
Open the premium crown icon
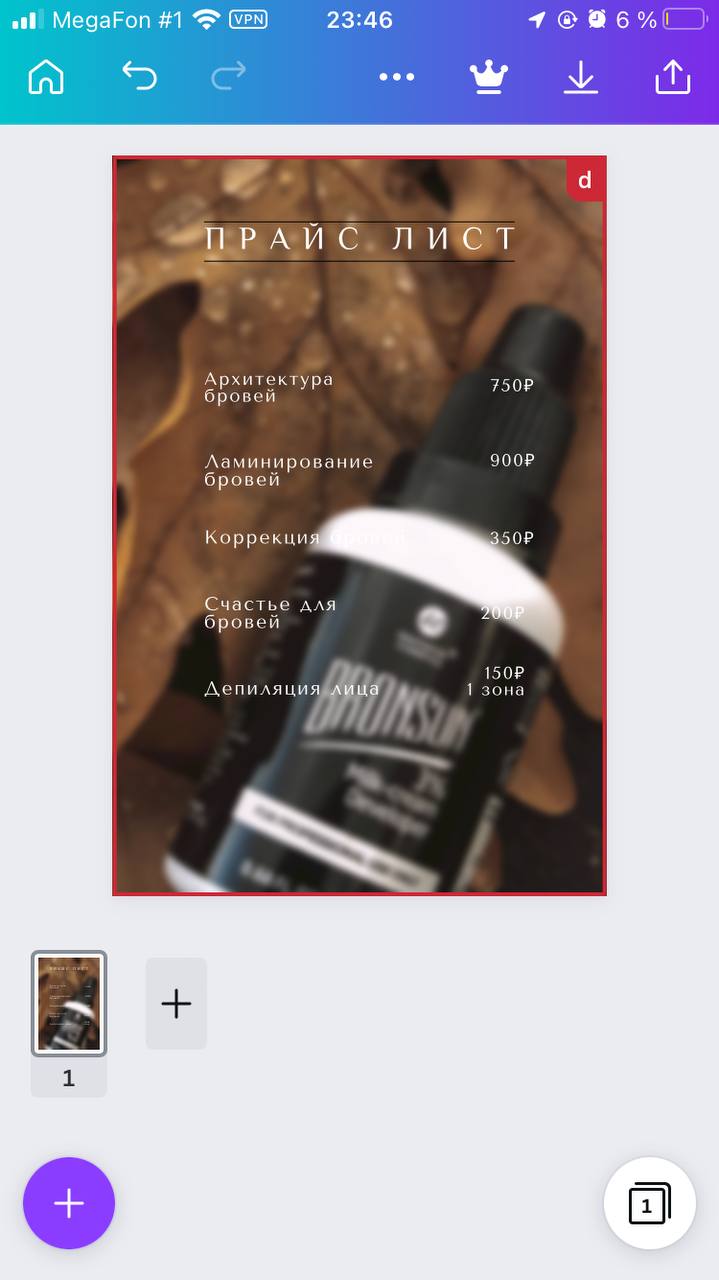(x=489, y=77)
